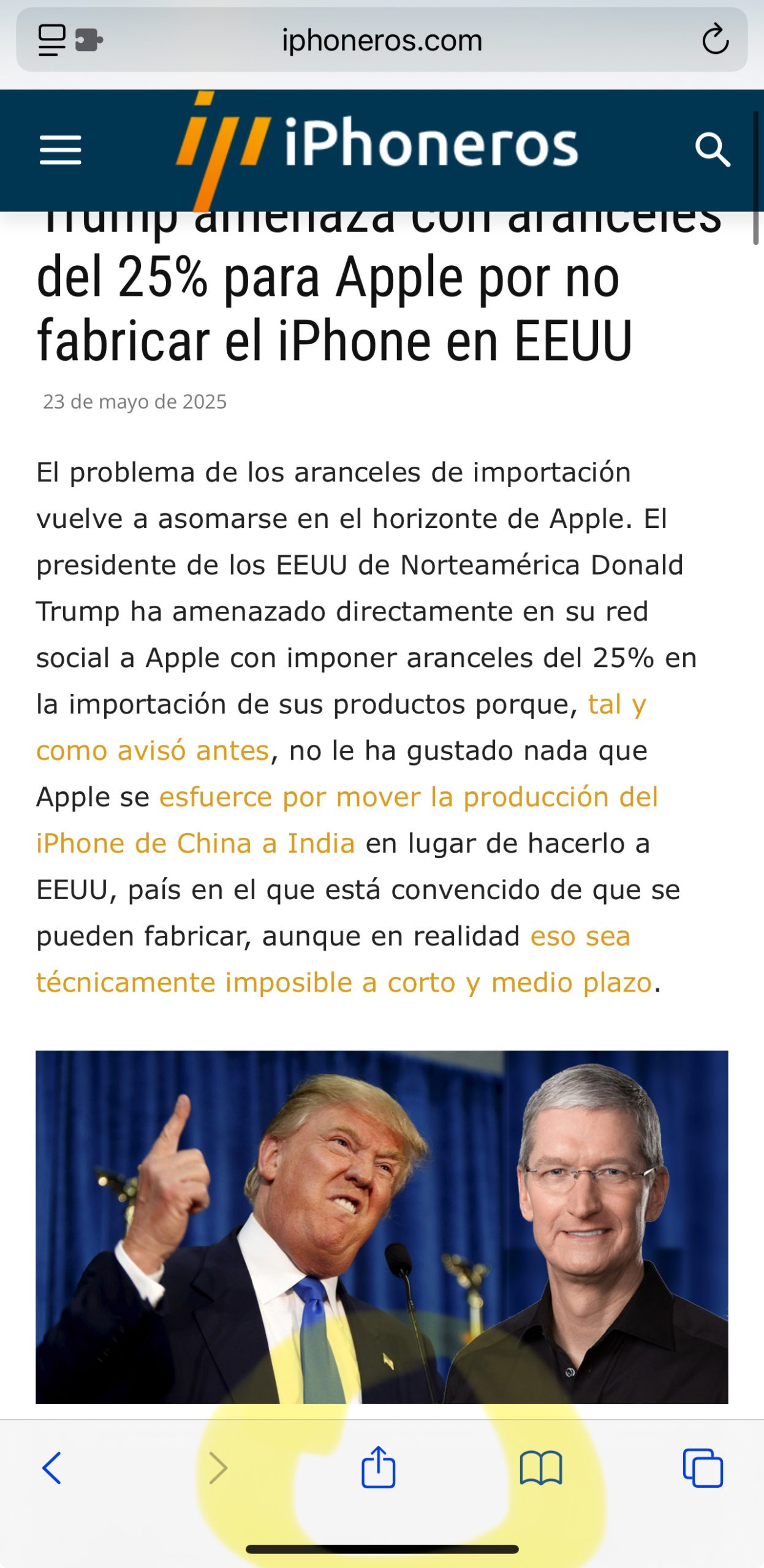764x1568 pixels.
Task: Share this article
Action: 378,1467
